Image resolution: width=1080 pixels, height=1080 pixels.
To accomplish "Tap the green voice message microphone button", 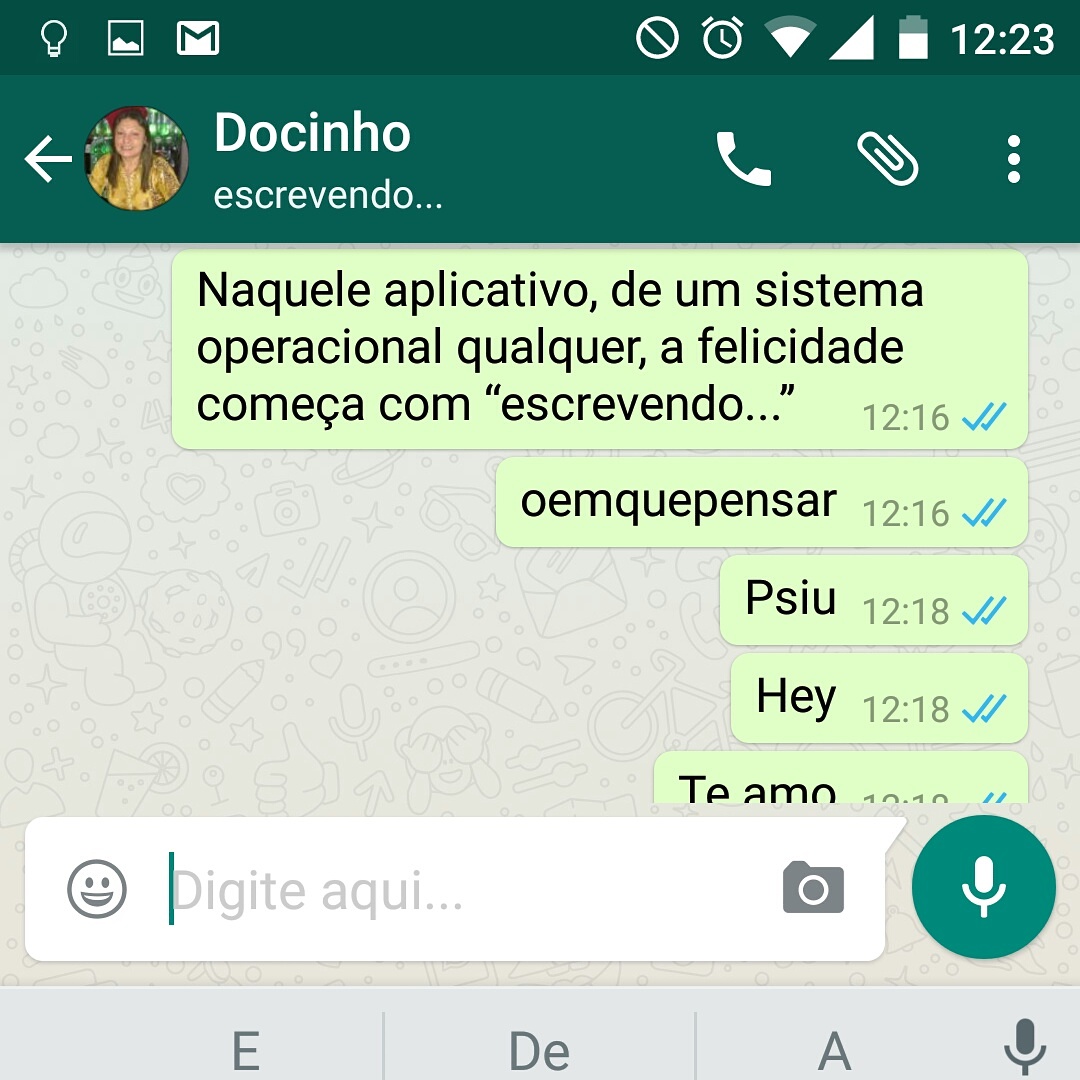I will 983,887.
